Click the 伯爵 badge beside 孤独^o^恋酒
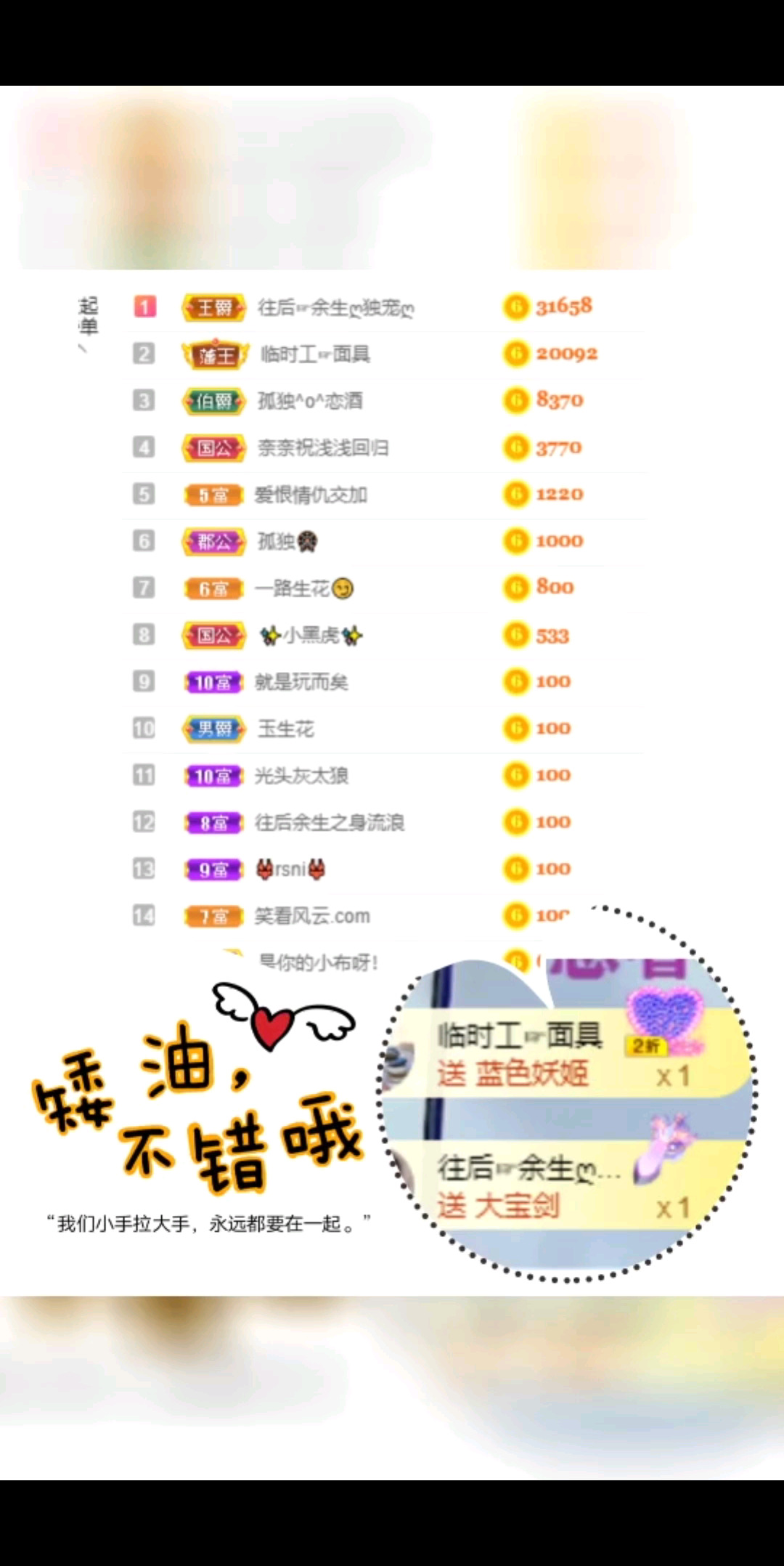 tap(213, 401)
